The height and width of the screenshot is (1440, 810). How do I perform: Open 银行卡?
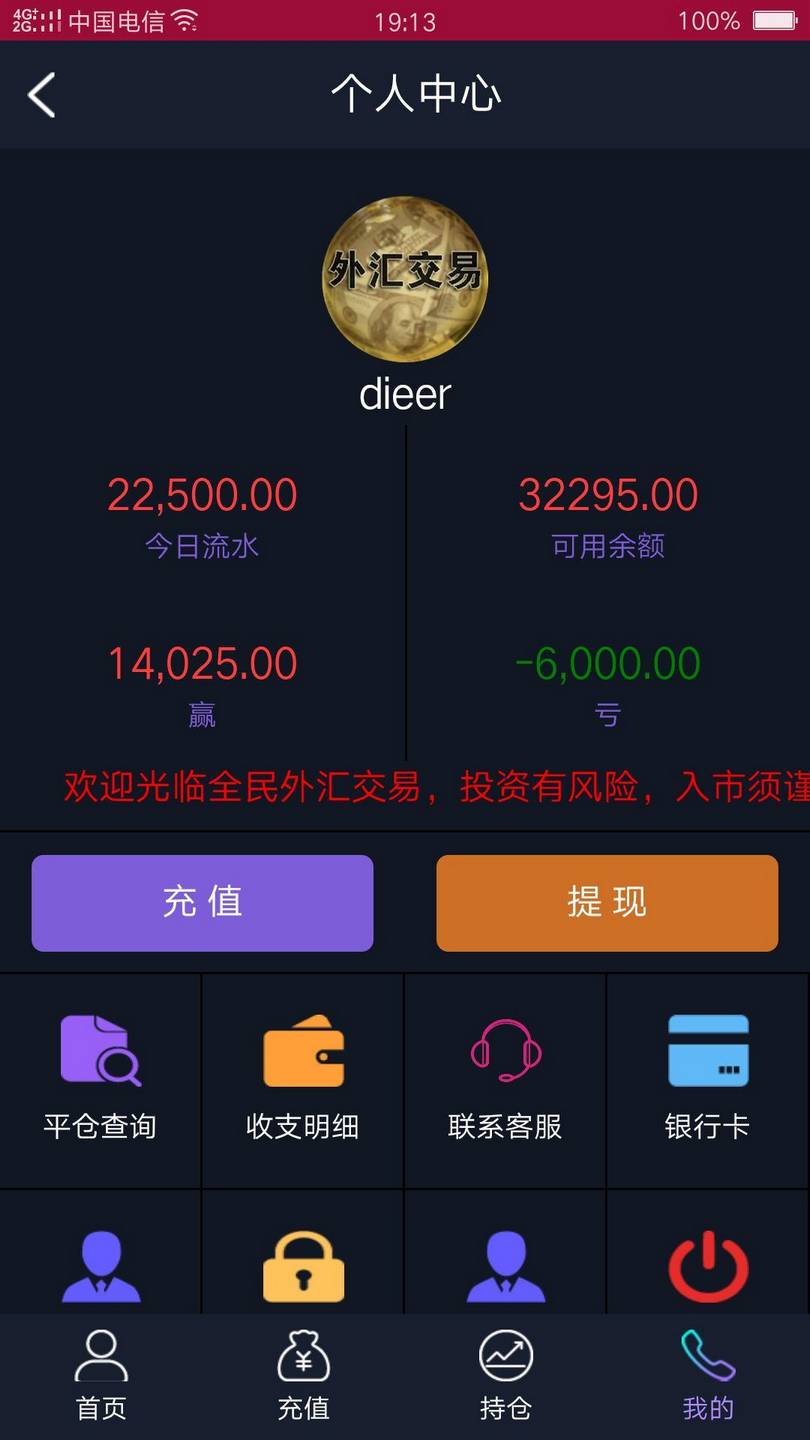click(708, 1081)
